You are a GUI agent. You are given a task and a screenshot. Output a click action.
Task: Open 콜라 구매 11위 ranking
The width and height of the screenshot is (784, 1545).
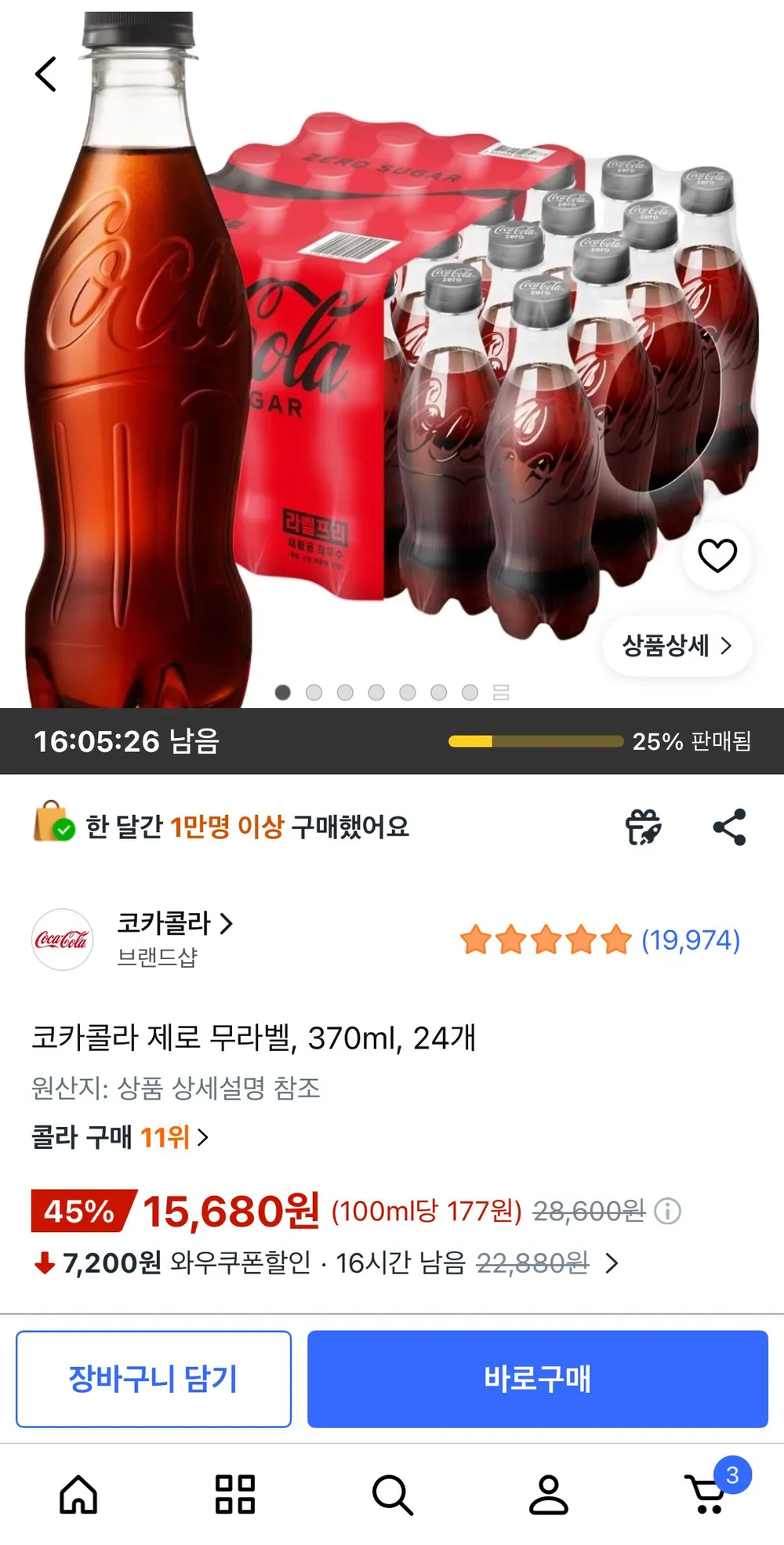[120, 1136]
